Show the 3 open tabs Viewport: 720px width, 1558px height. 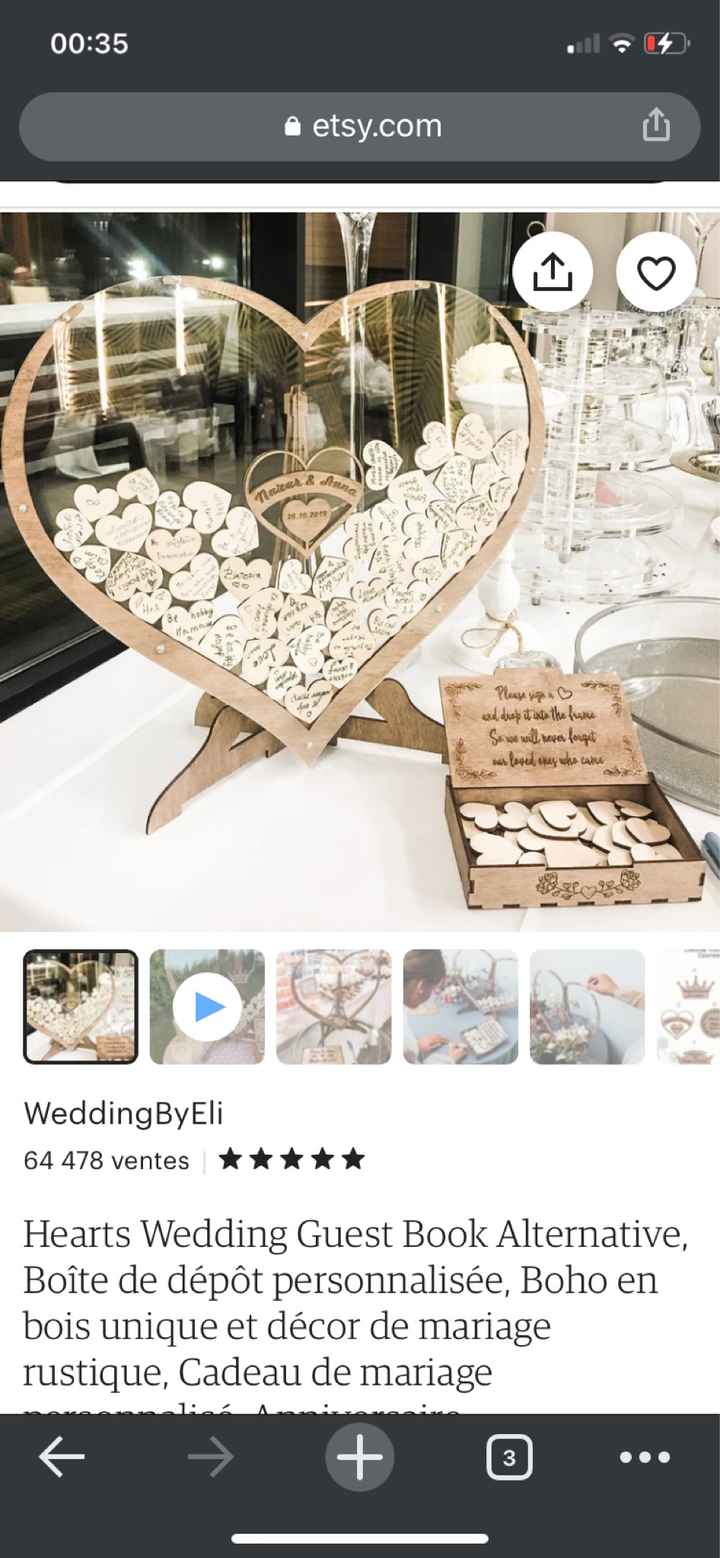point(509,1457)
